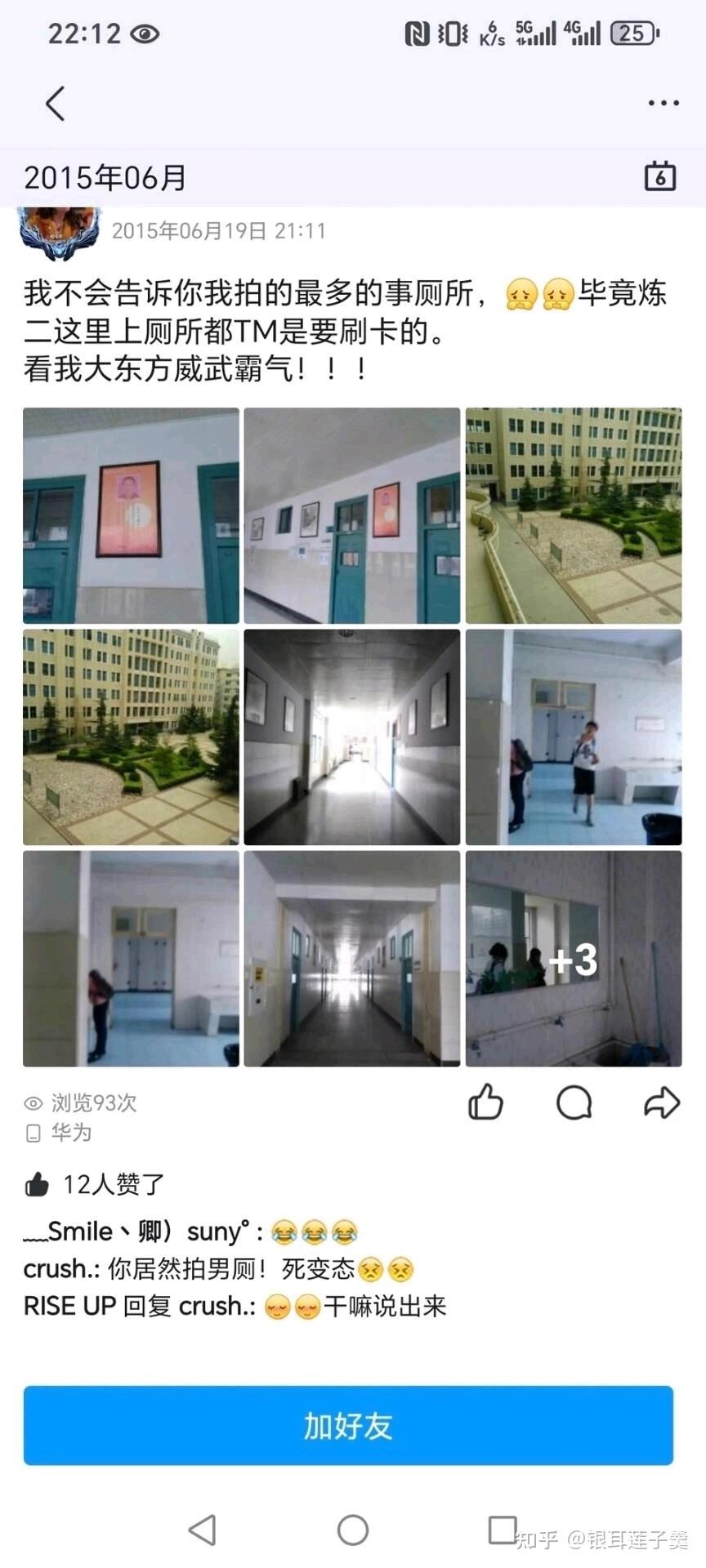Share this post with the arrow icon
Image resolution: width=706 pixels, height=1568 pixels.
661,1102
